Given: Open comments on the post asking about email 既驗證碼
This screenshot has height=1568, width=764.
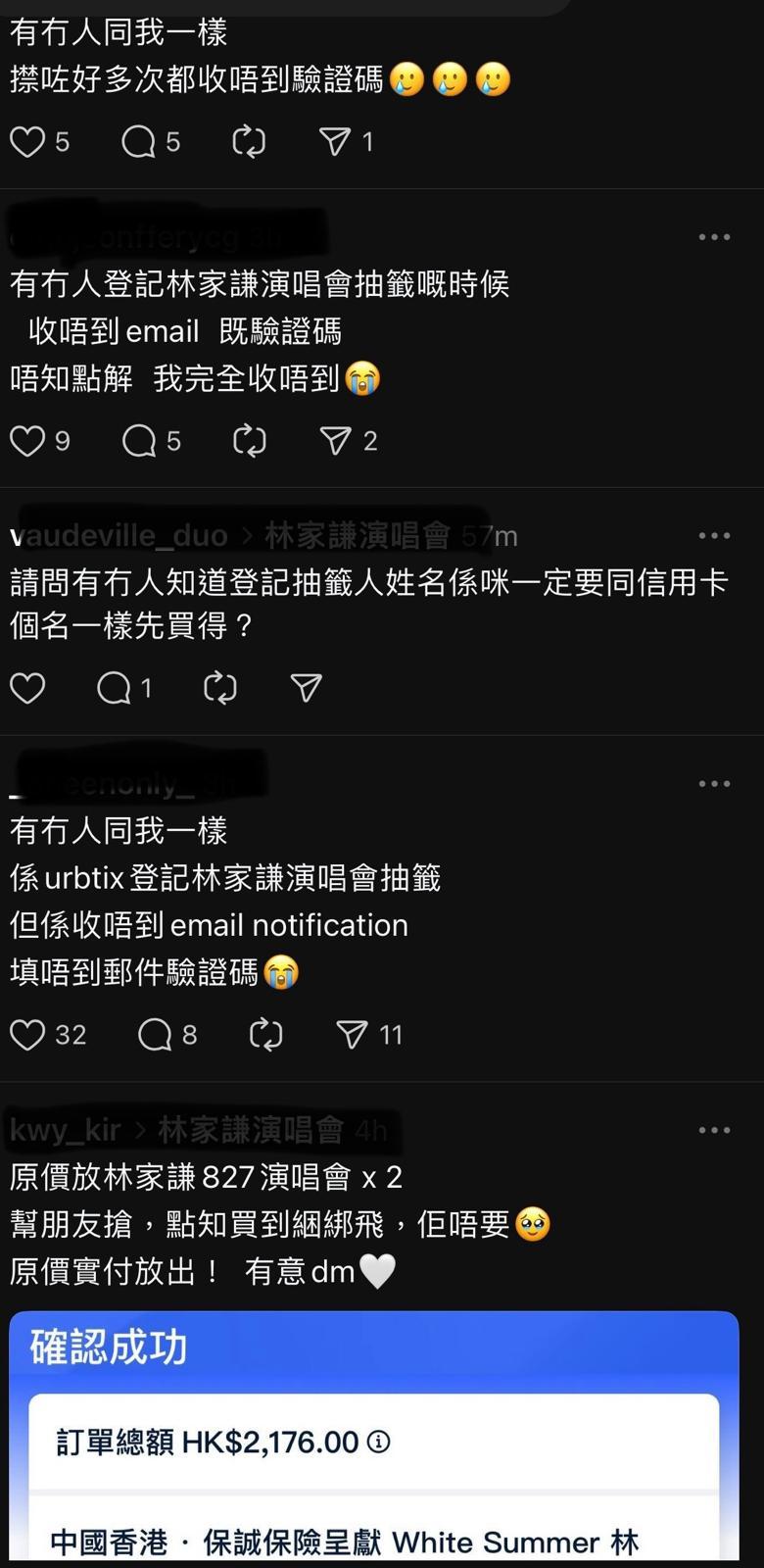Looking at the screenshot, I should pos(139,441).
